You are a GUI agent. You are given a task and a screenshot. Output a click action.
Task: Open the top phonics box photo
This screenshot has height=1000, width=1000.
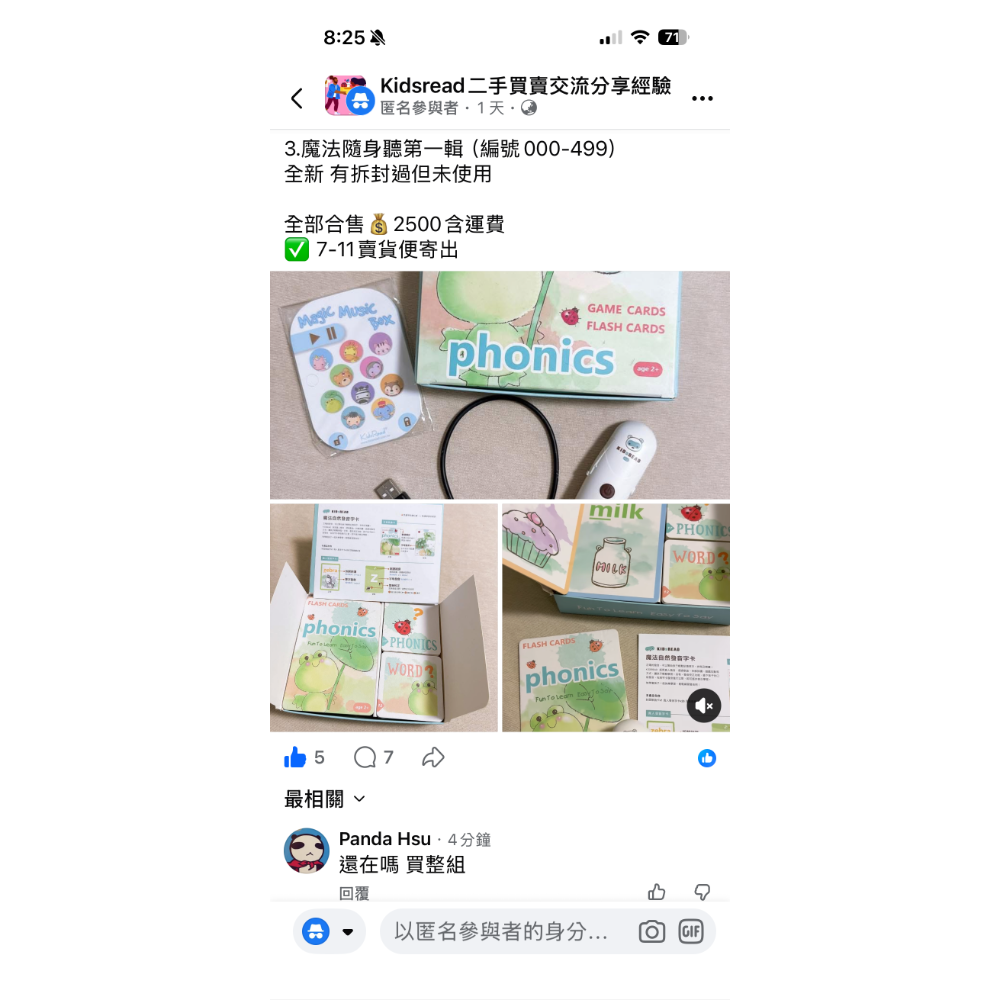[500, 385]
